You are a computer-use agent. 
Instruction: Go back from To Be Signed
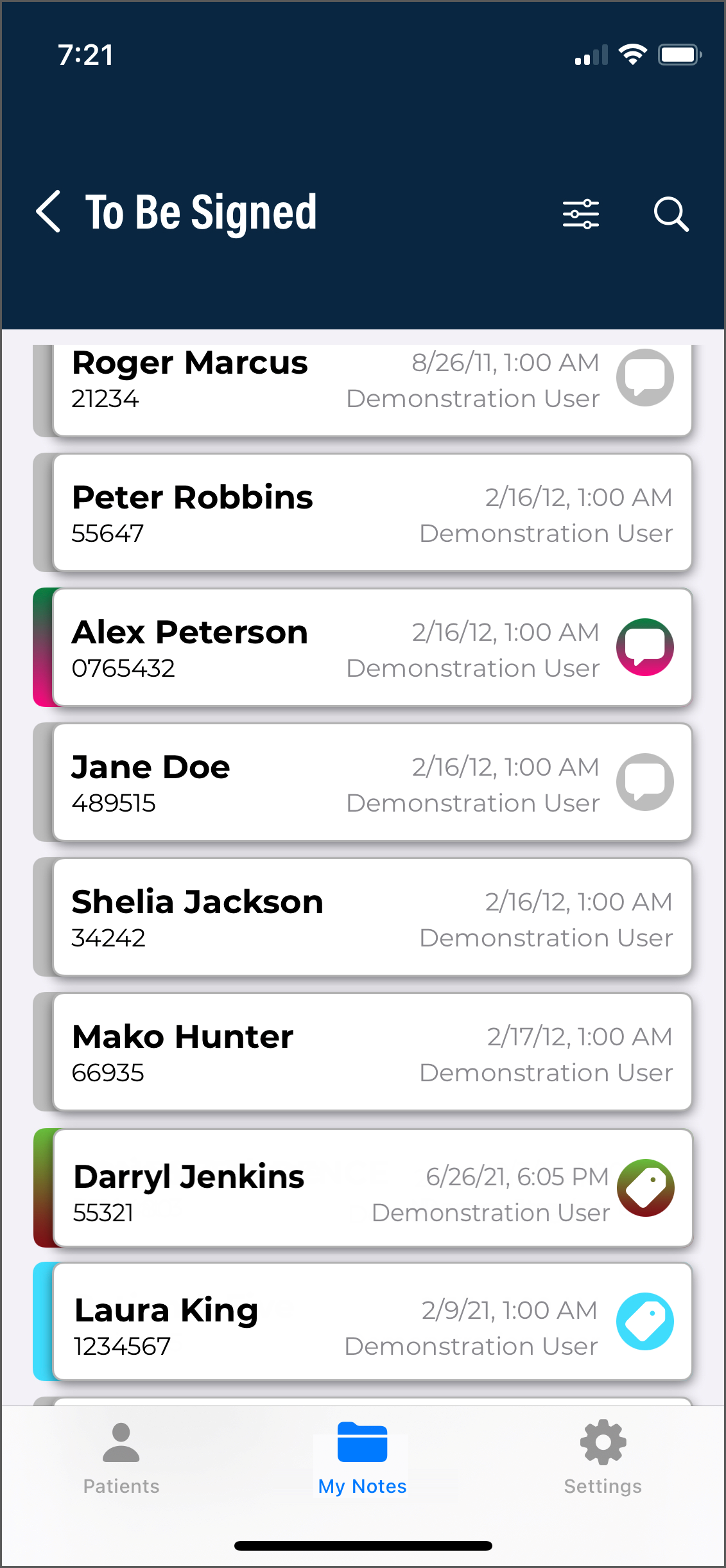49,212
